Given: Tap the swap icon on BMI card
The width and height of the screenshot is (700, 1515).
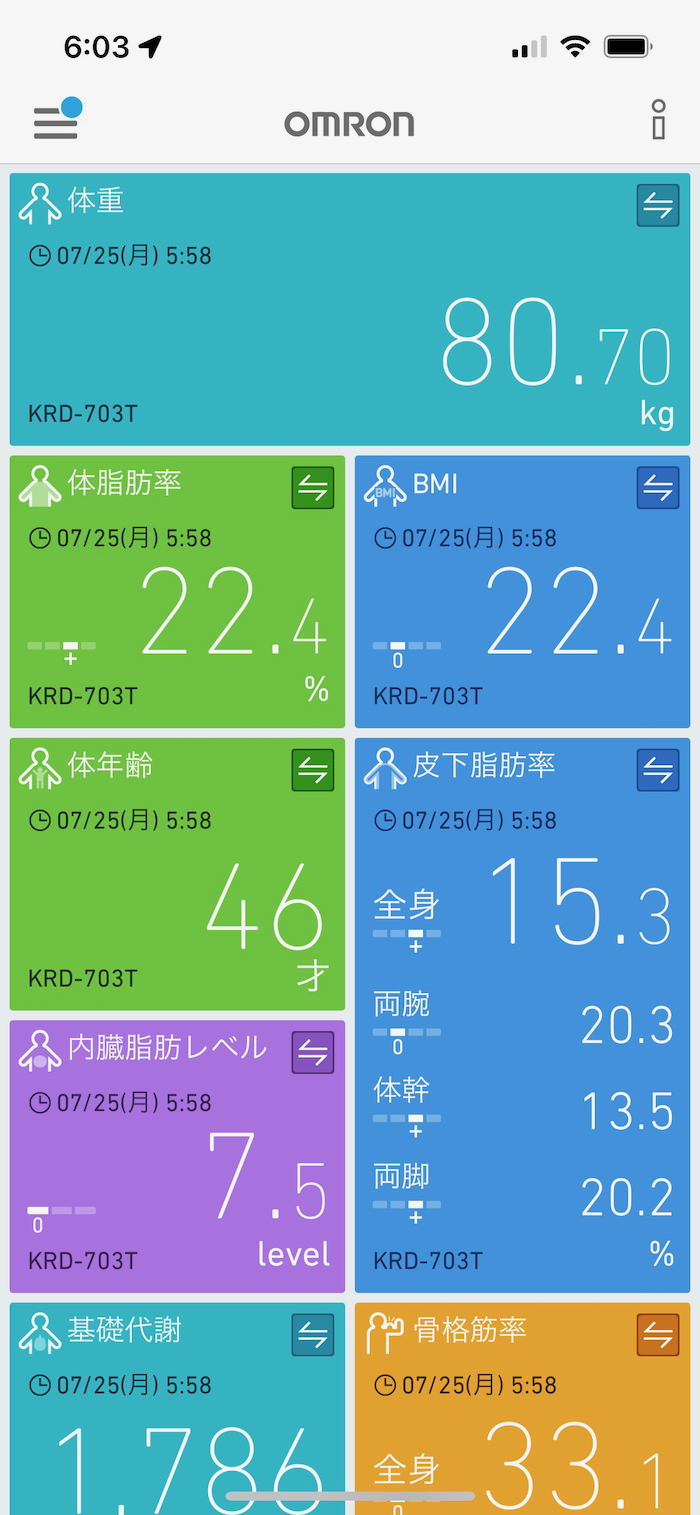Looking at the screenshot, I should (x=657, y=488).
